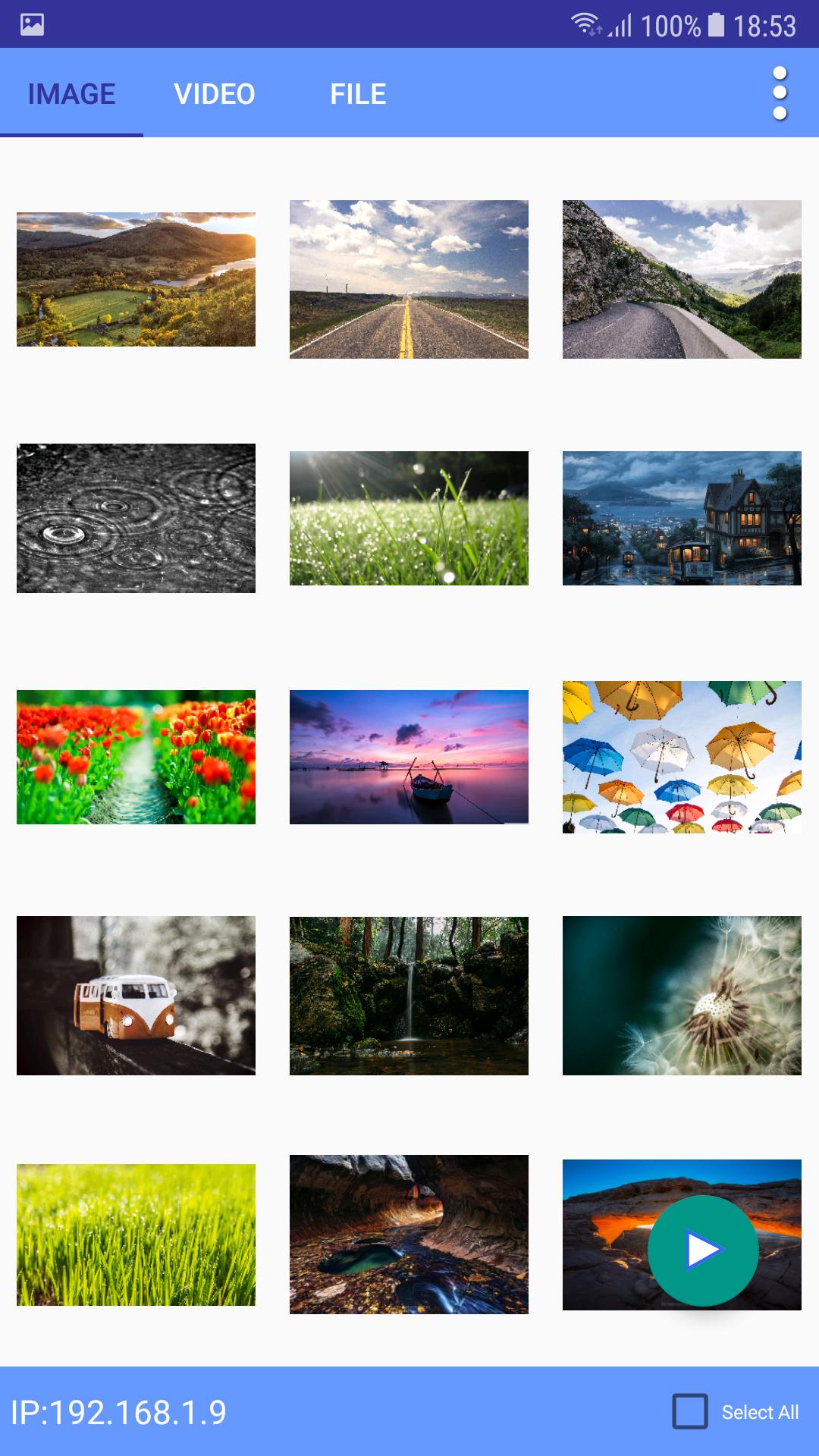Open the dandelion close-up image
This screenshot has width=819, height=1456.
coord(682,995)
